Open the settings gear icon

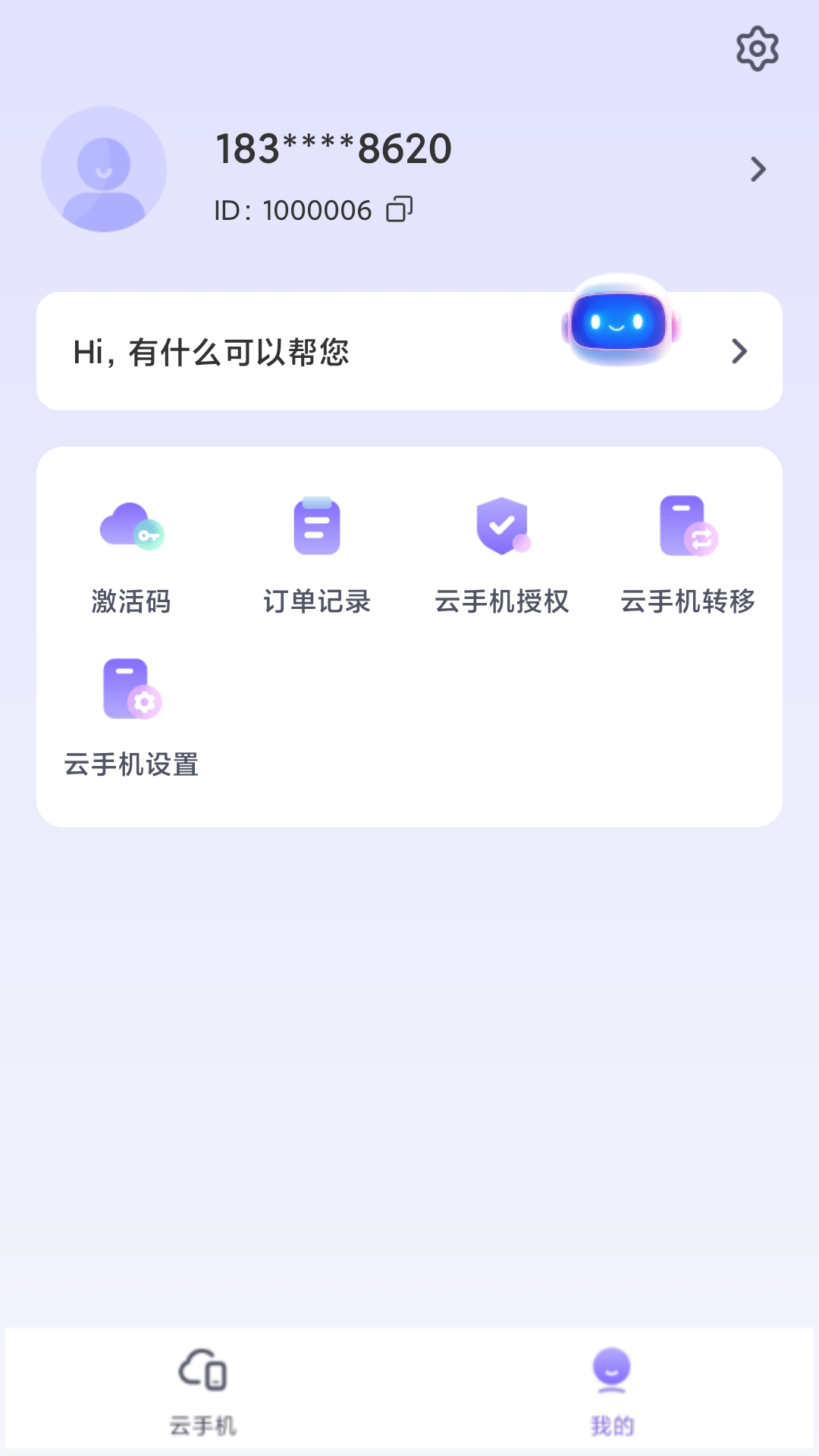(757, 47)
